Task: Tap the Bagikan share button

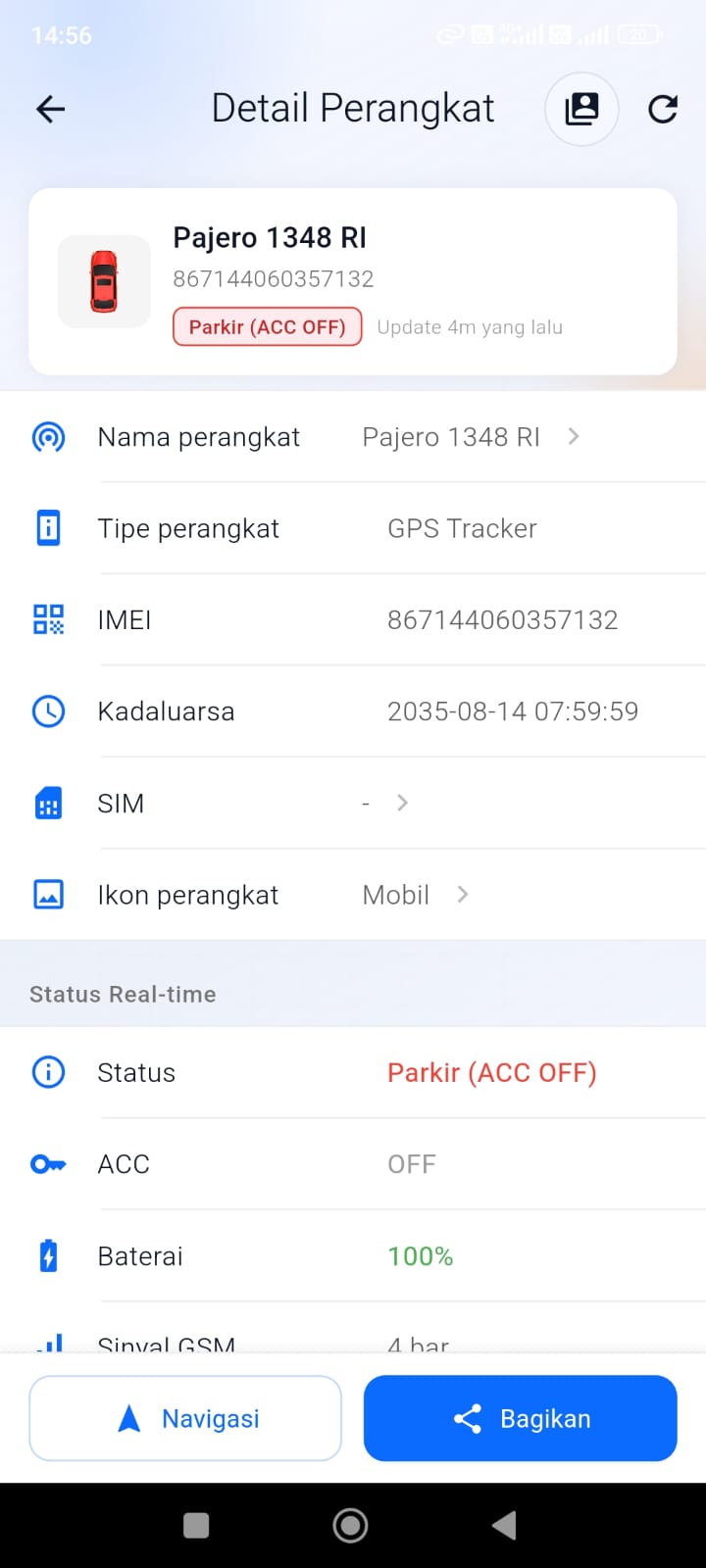Action: click(520, 1418)
